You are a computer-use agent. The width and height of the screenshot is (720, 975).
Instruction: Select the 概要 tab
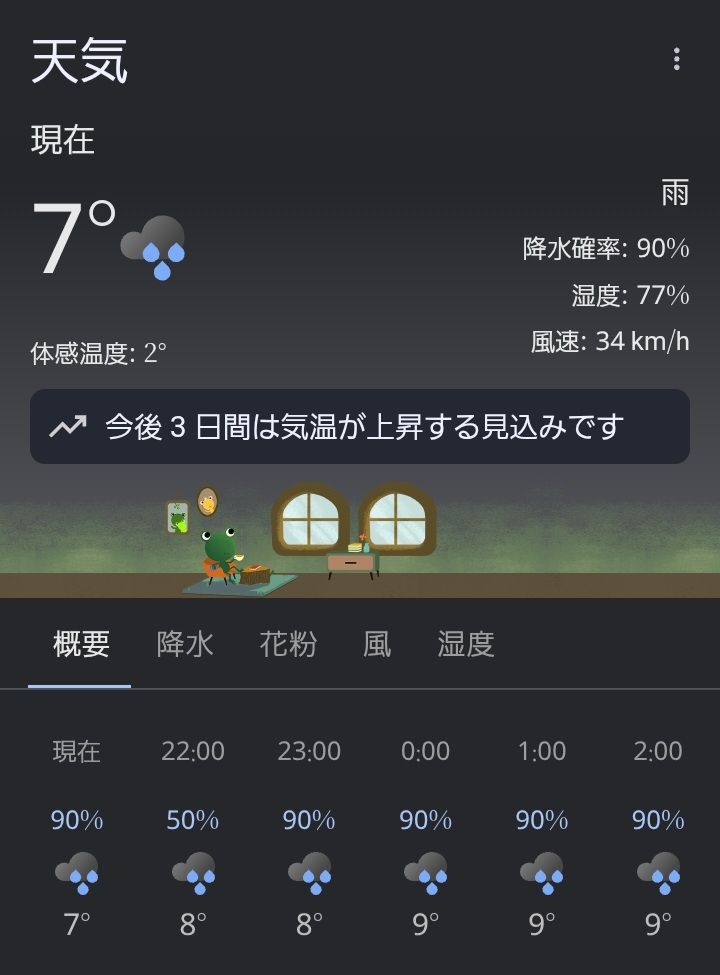point(80,645)
